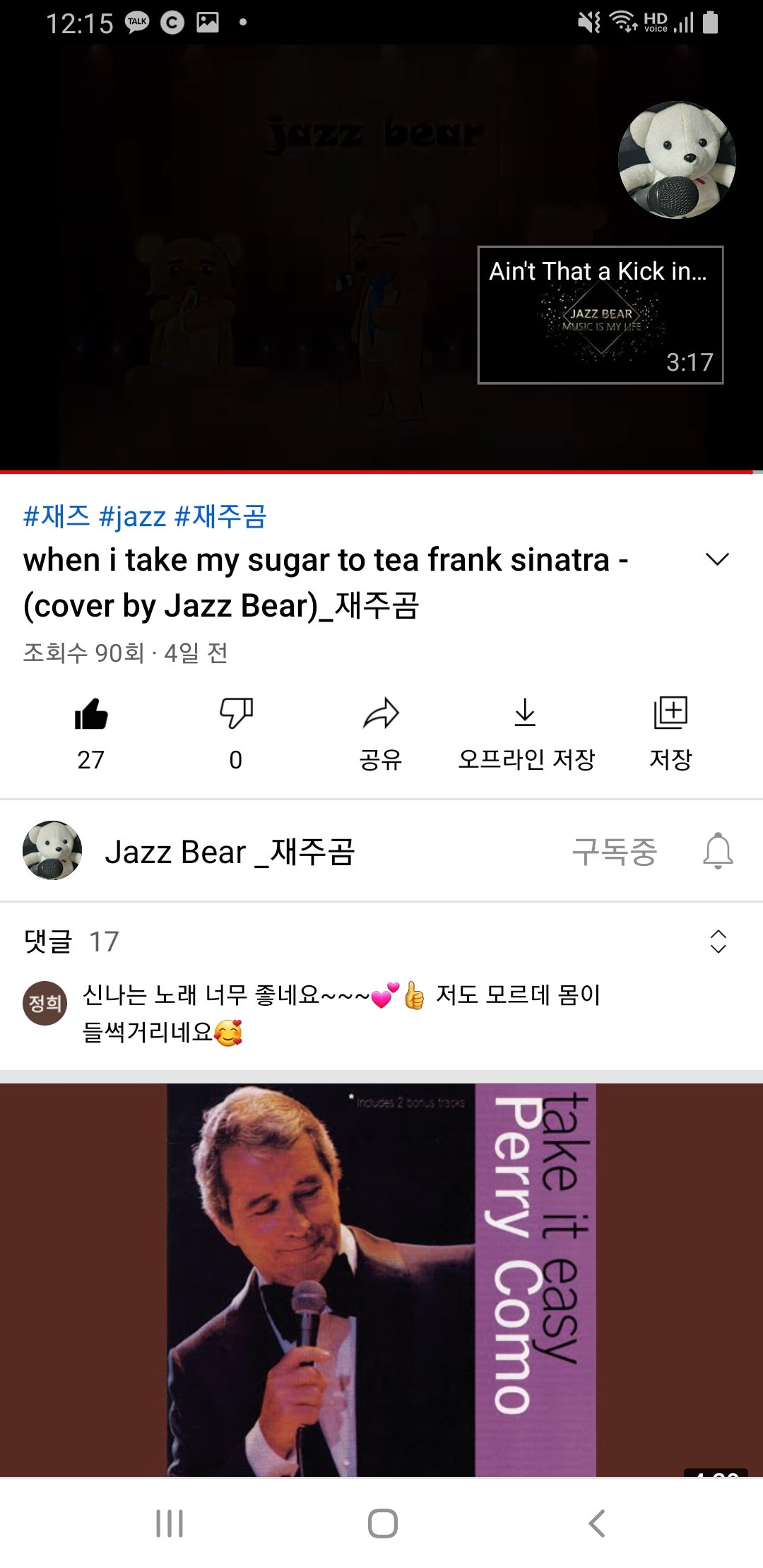The height and width of the screenshot is (1568, 763).
Task: Download video with 오프라인 저장
Action: tap(526, 715)
